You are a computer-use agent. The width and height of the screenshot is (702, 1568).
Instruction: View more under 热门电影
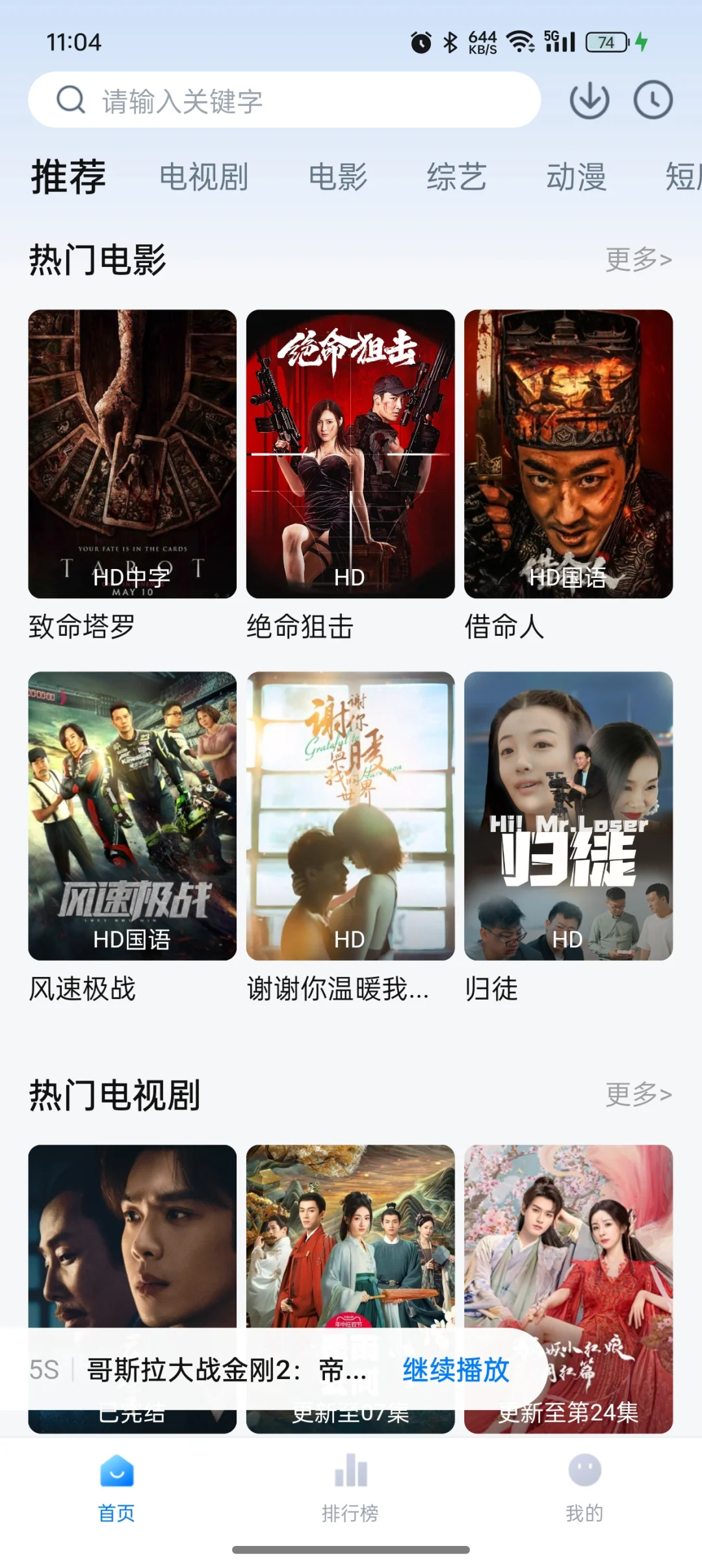[x=638, y=259]
